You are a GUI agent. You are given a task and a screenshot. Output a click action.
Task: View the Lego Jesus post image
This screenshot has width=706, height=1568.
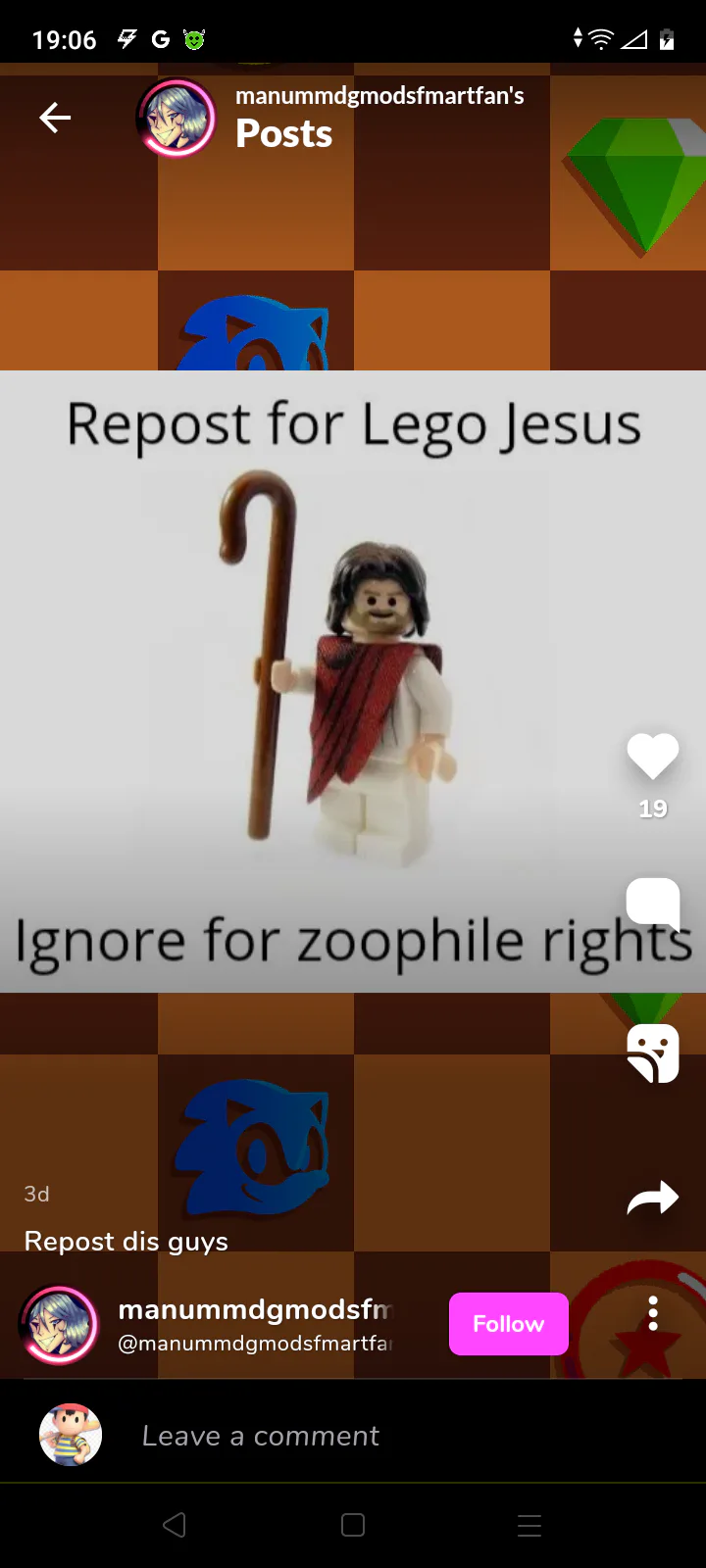[353, 681]
